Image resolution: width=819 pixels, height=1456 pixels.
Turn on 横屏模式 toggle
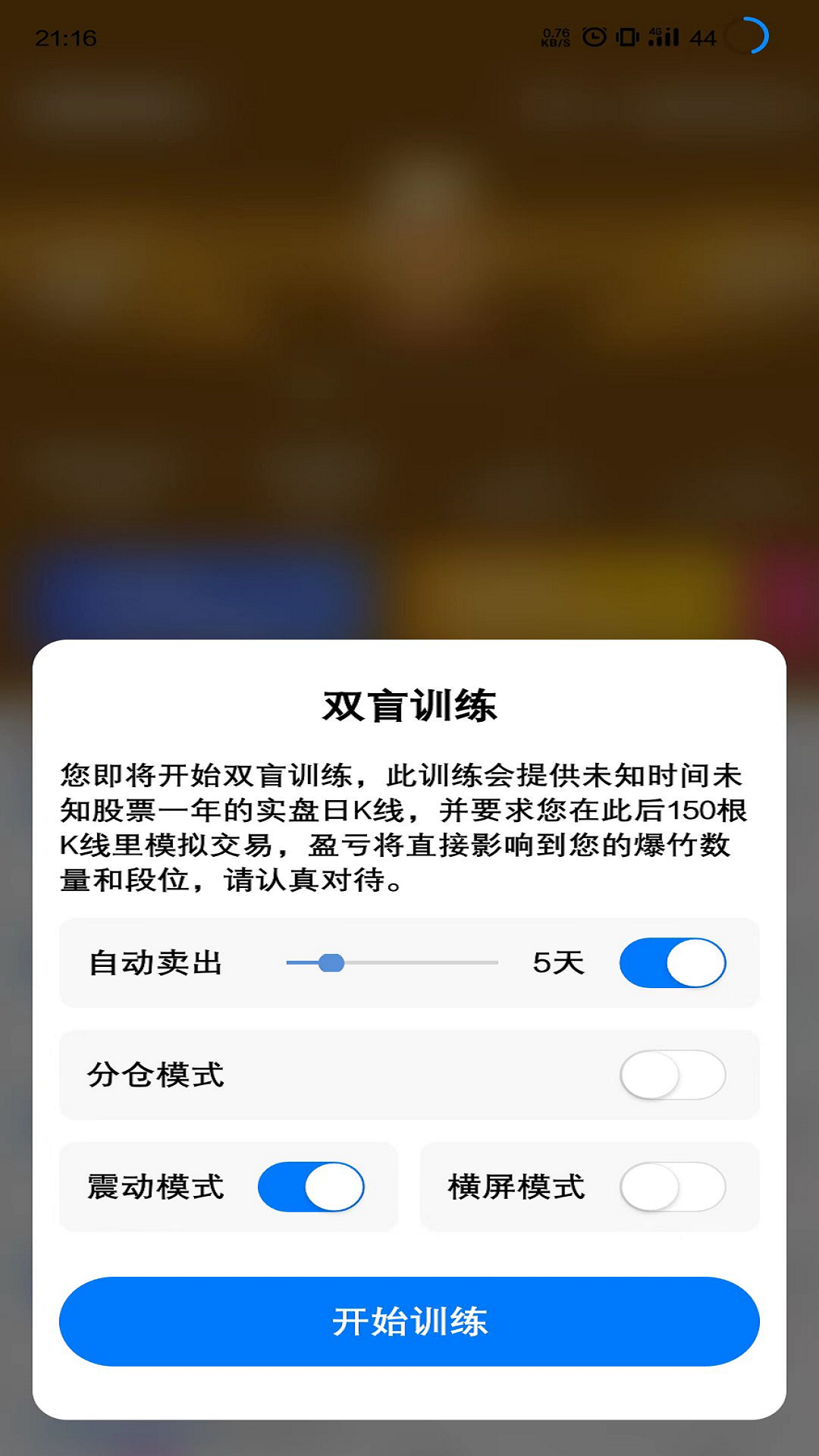coord(672,1187)
